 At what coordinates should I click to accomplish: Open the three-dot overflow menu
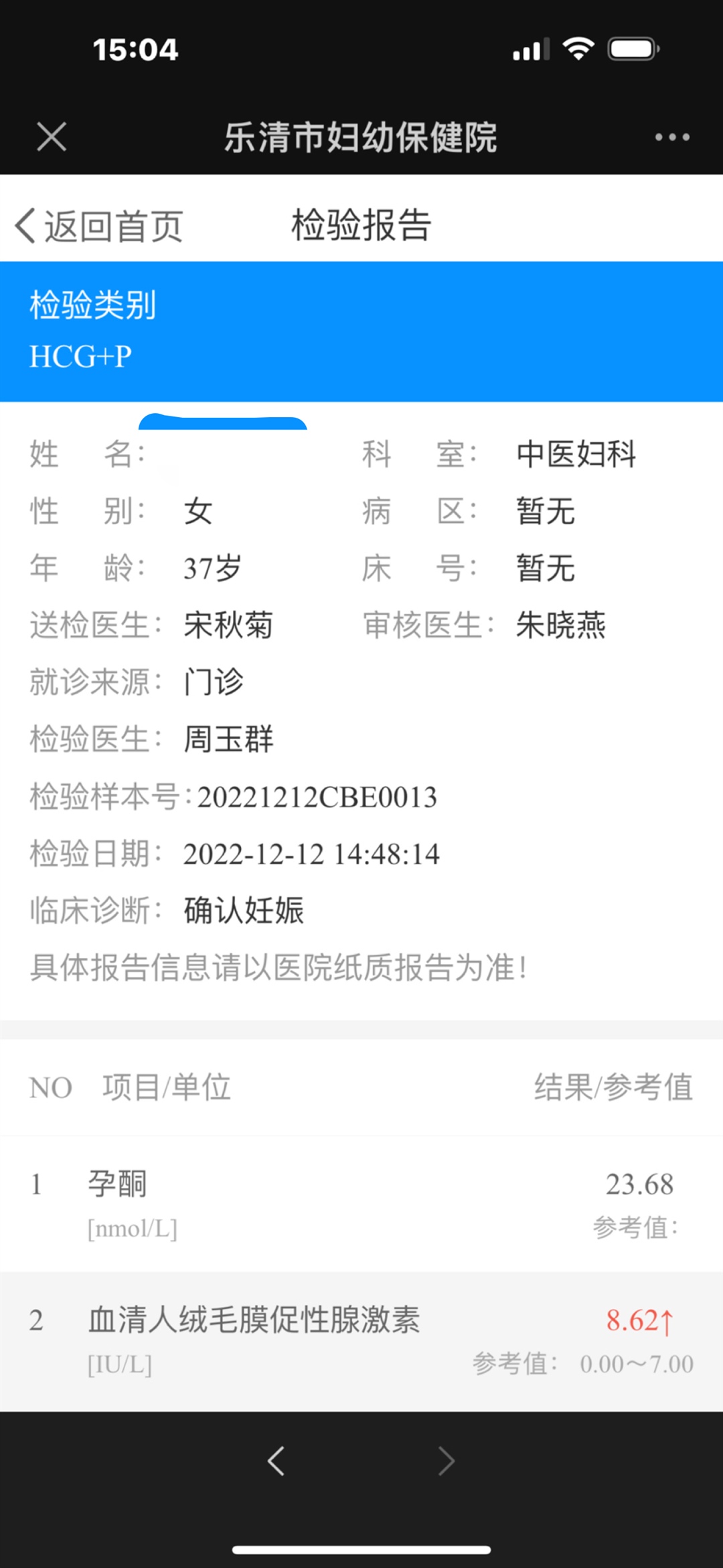click(x=672, y=137)
